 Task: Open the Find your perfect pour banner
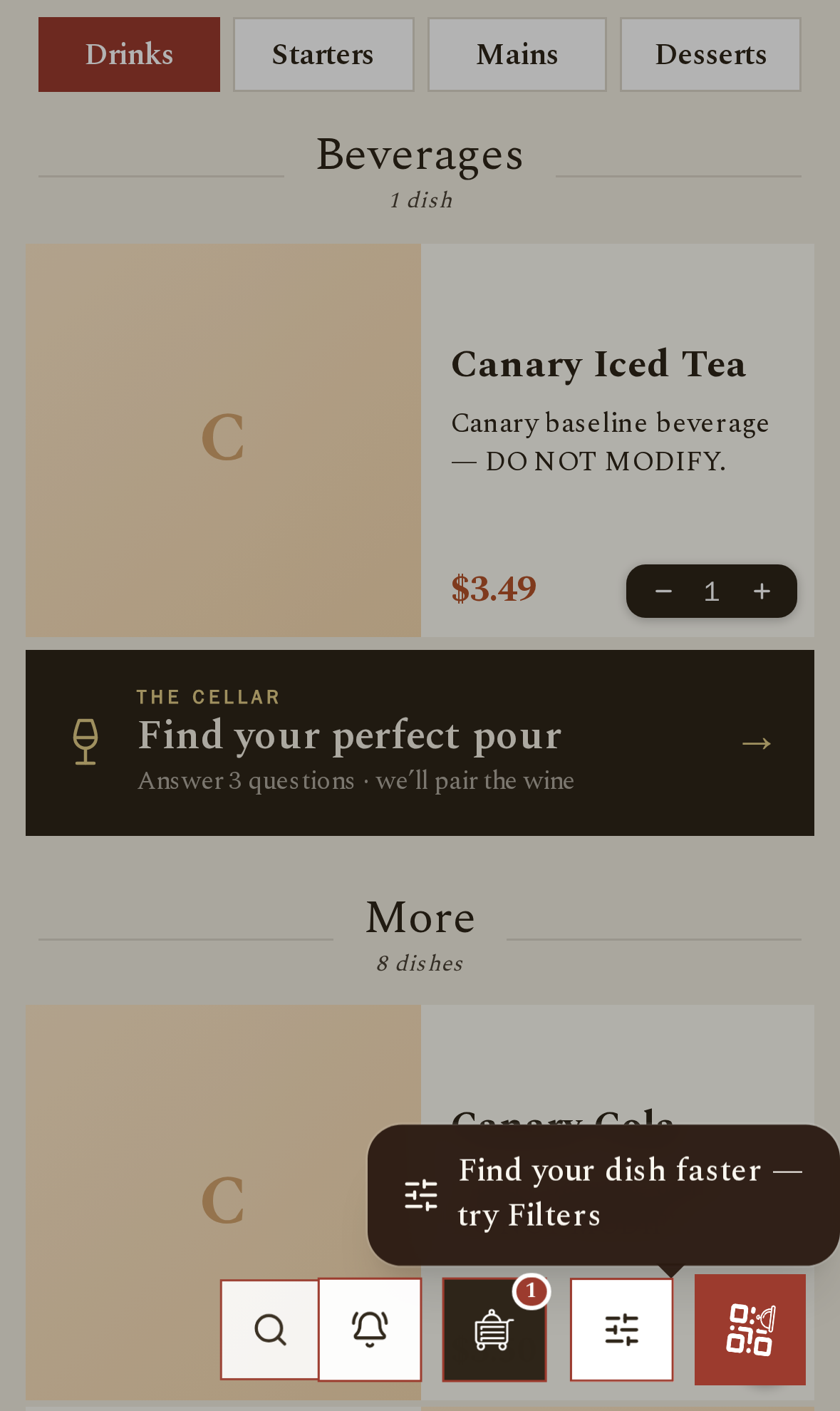pos(420,743)
